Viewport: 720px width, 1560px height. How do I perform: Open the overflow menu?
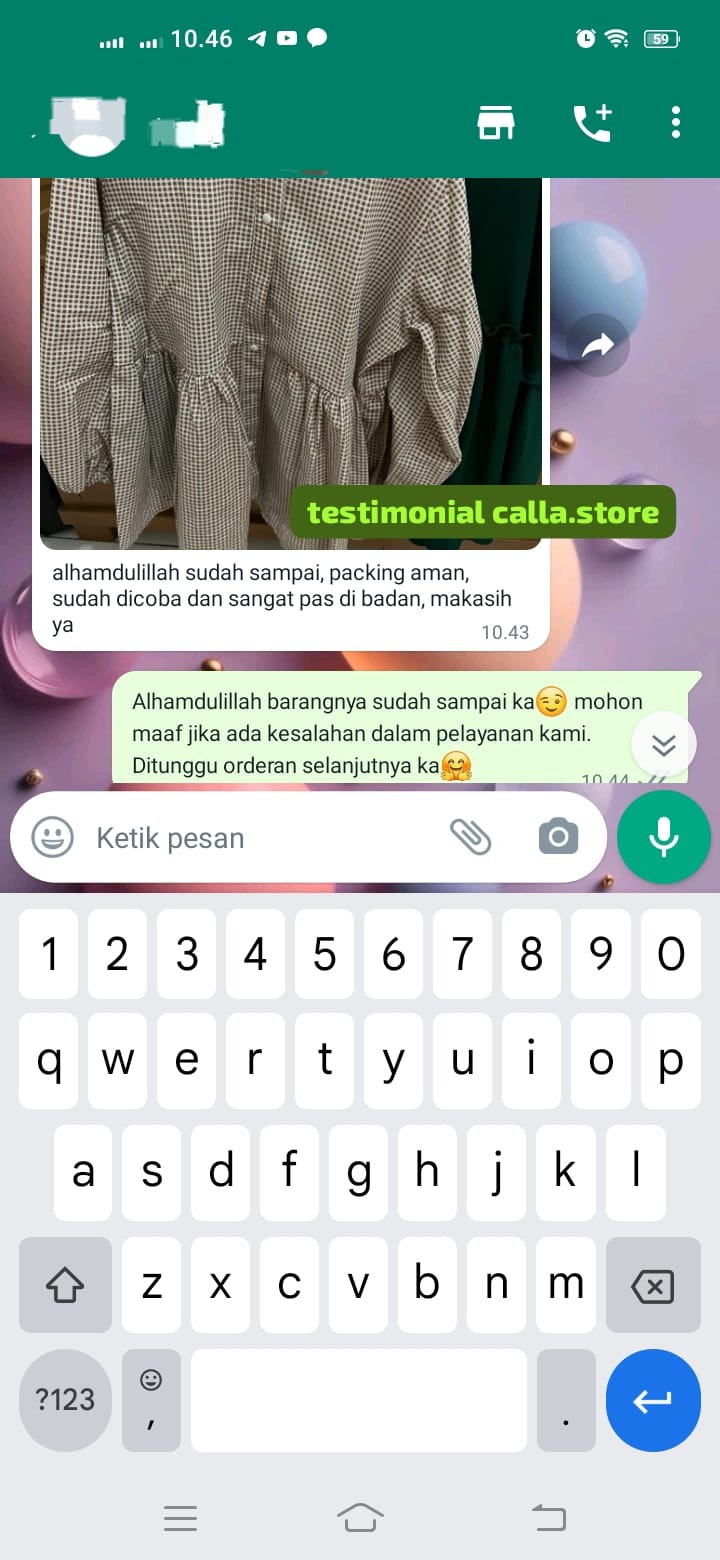tap(676, 122)
